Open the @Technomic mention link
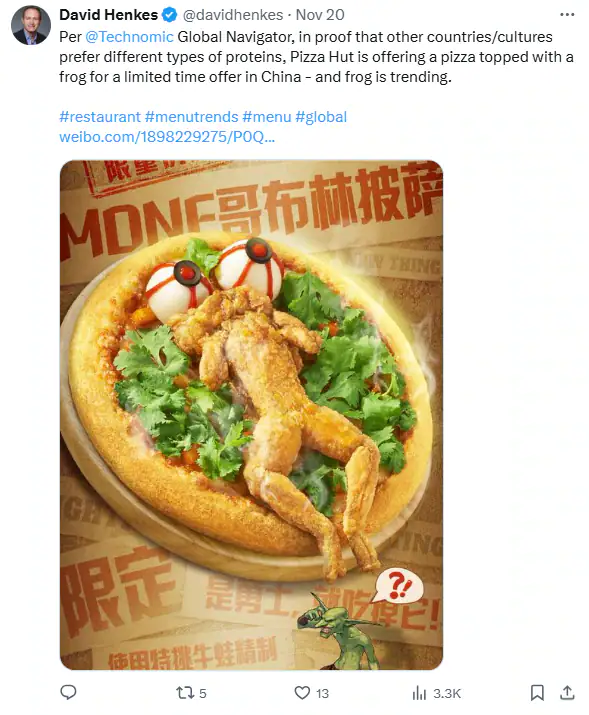 tap(129, 36)
